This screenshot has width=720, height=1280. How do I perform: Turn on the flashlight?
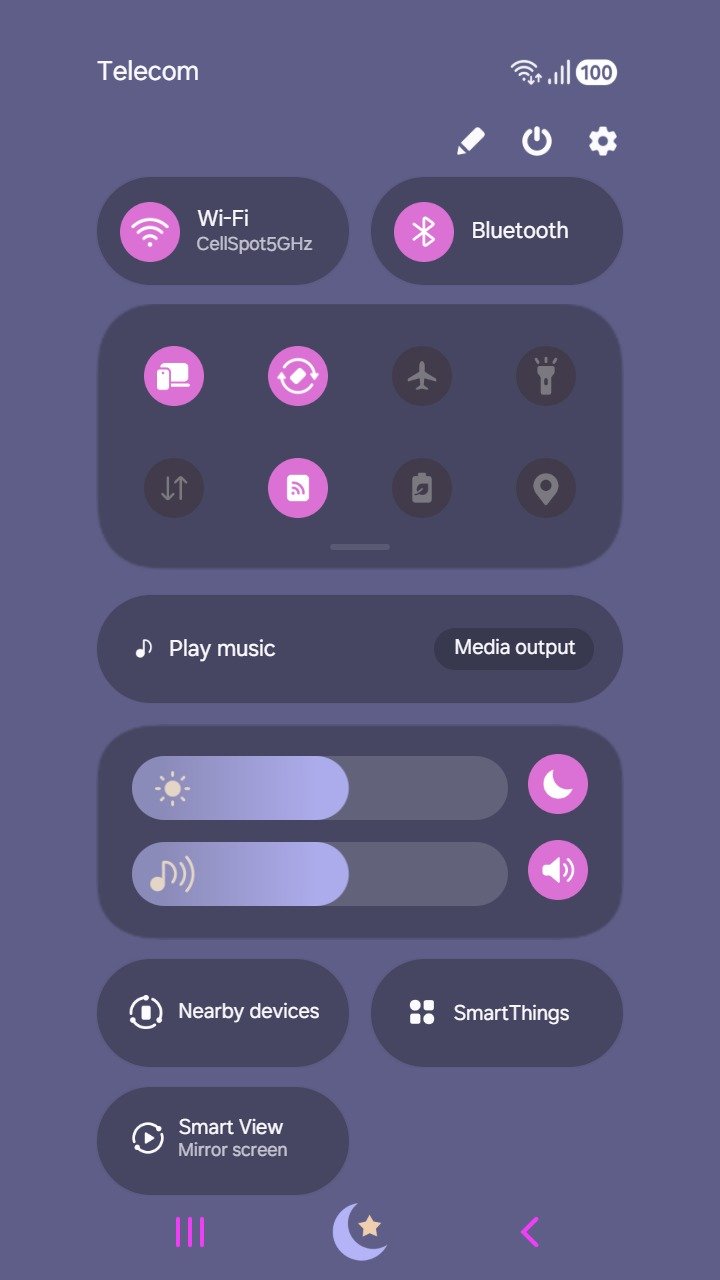546,376
